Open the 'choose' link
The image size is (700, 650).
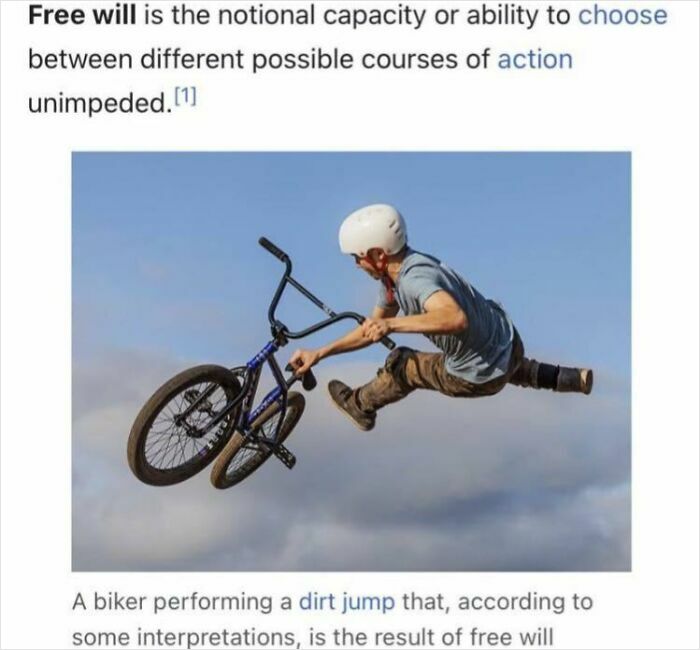tap(622, 15)
